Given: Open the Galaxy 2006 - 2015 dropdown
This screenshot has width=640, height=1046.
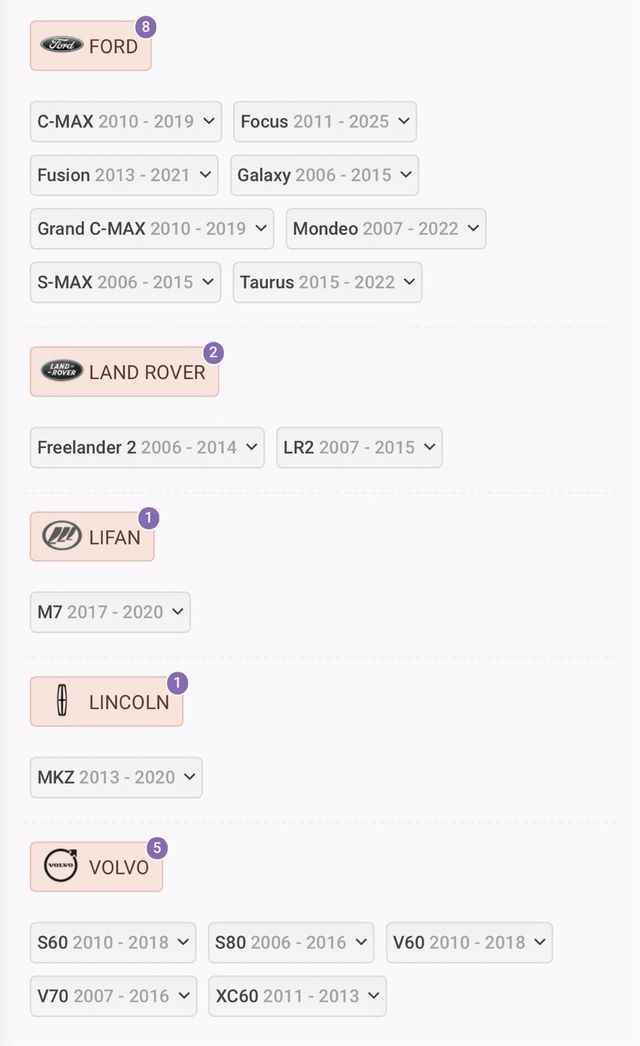Looking at the screenshot, I should tap(324, 175).
